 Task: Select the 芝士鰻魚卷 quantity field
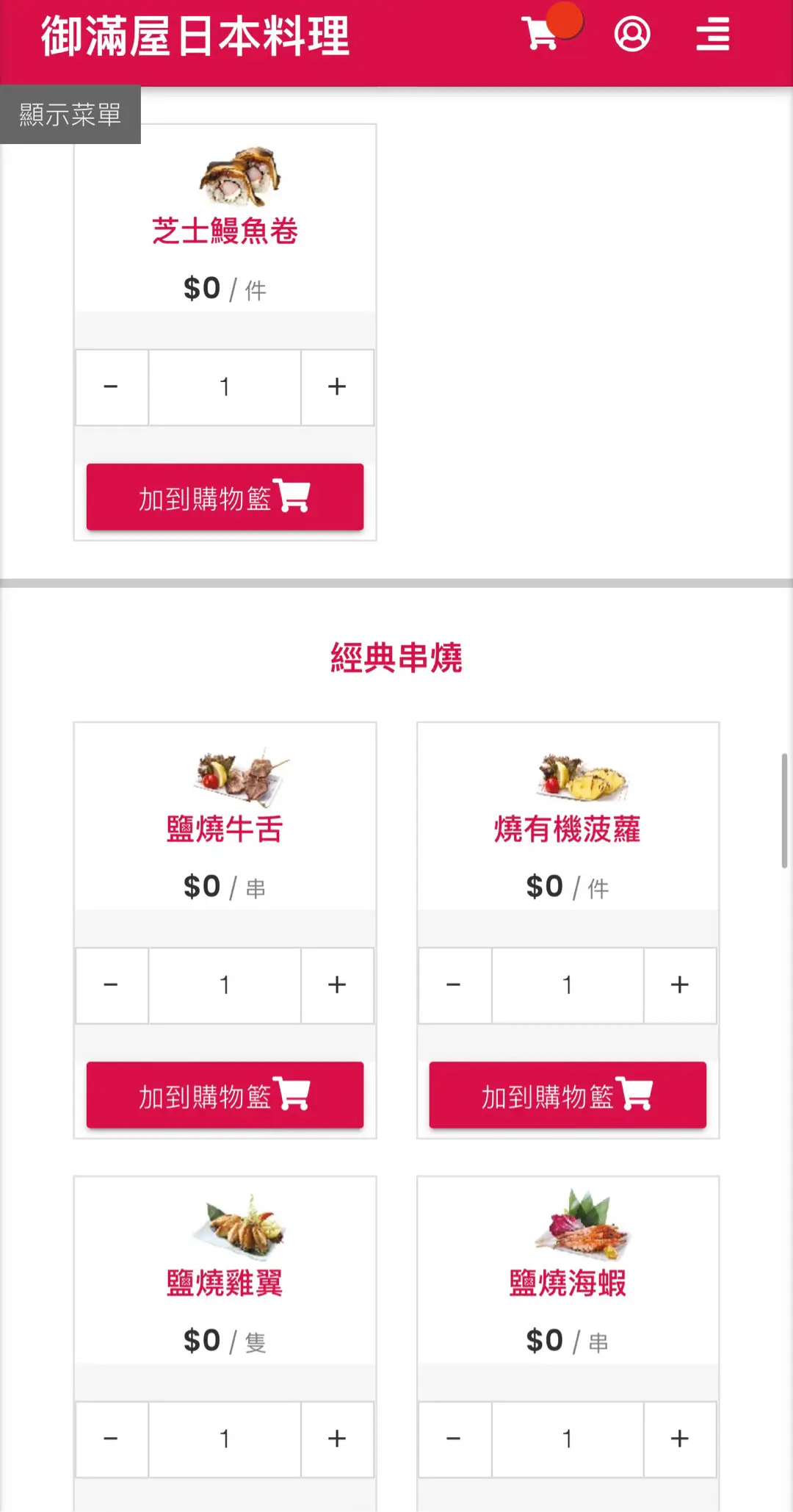(225, 387)
